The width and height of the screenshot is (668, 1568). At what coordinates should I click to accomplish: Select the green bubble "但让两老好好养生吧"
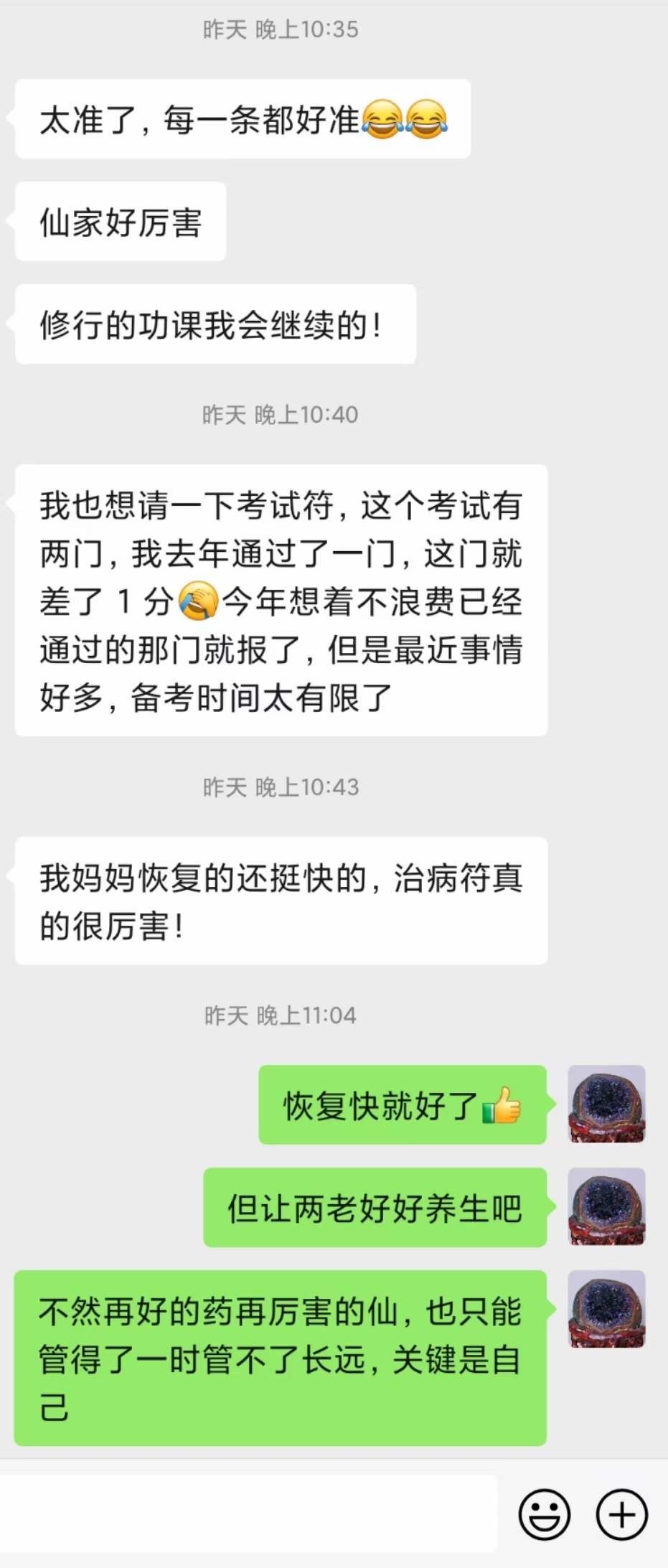point(377,1209)
